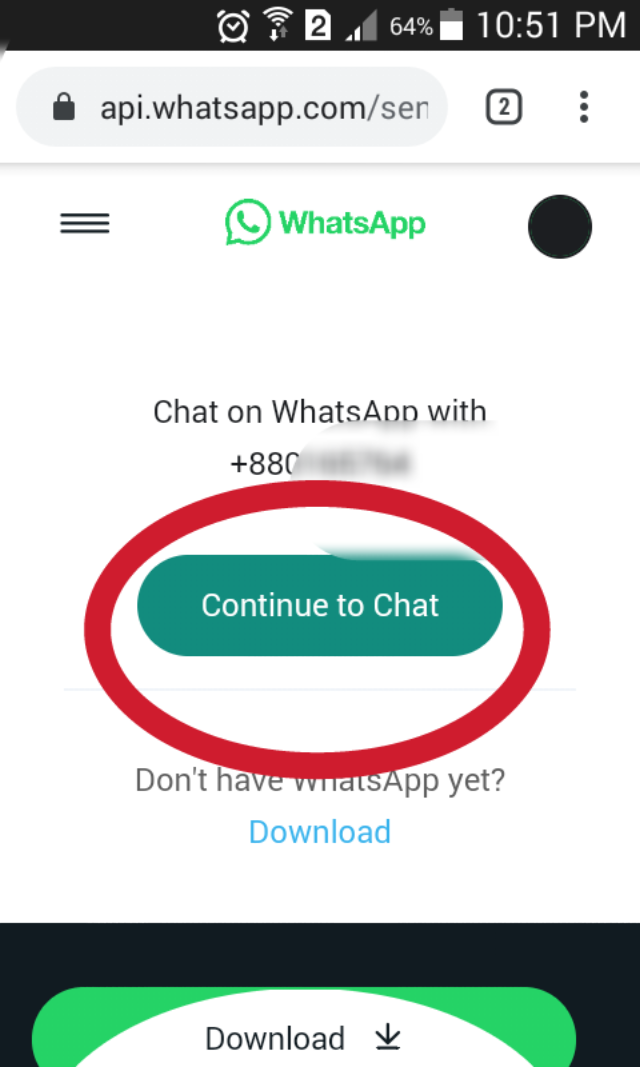Screen dimensions: 640x1067
Task: Open the browser overflow menu
Action: click(584, 107)
